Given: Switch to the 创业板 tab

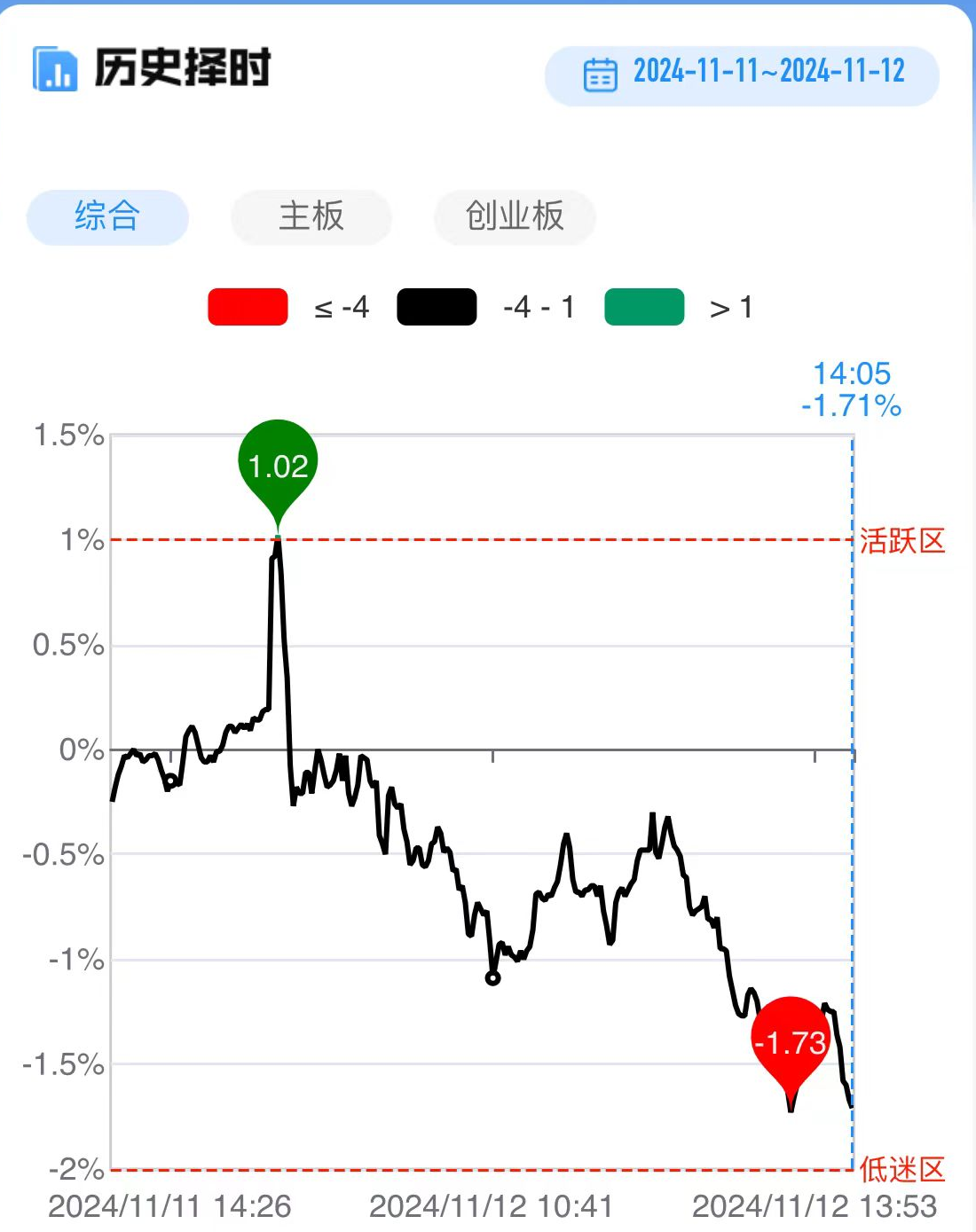Looking at the screenshot, I should [x=515, y=216].
